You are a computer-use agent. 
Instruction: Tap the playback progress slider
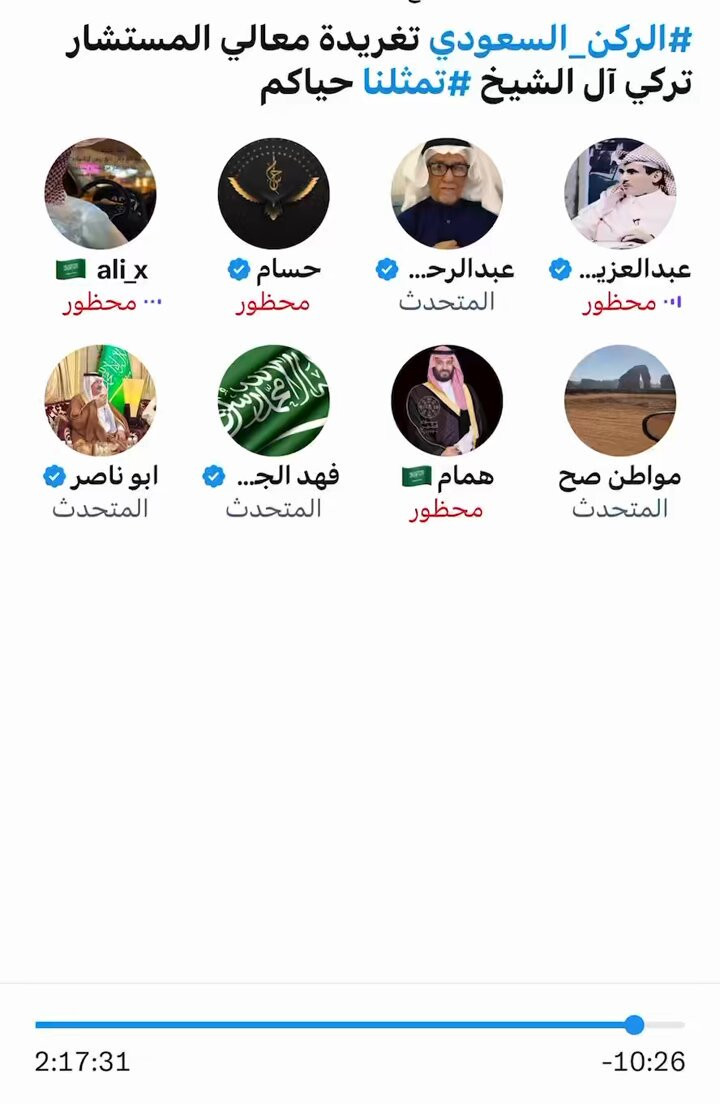(x=360, y=1025)
